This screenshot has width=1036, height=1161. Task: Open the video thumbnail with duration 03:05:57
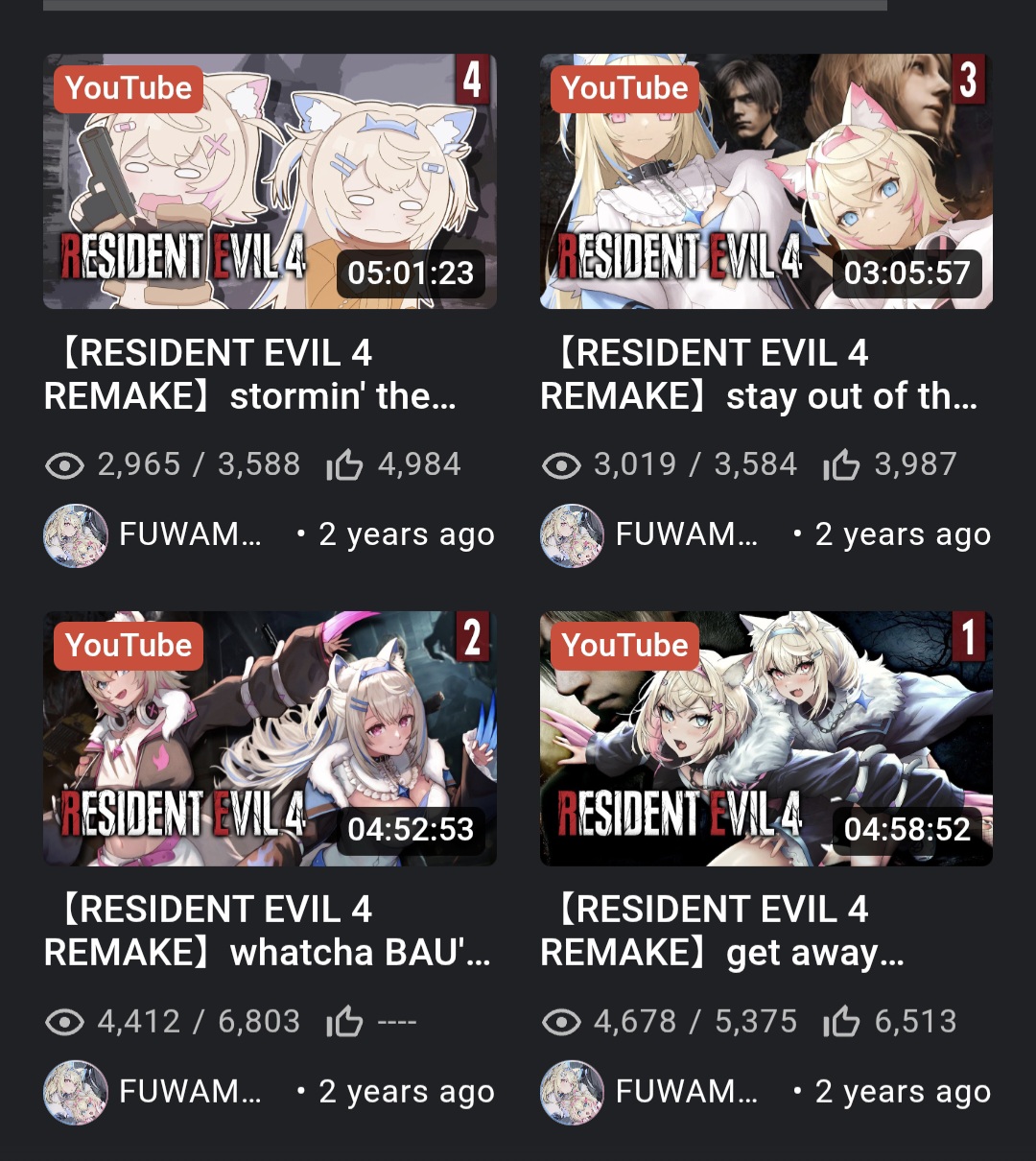(x=765, y=181)
